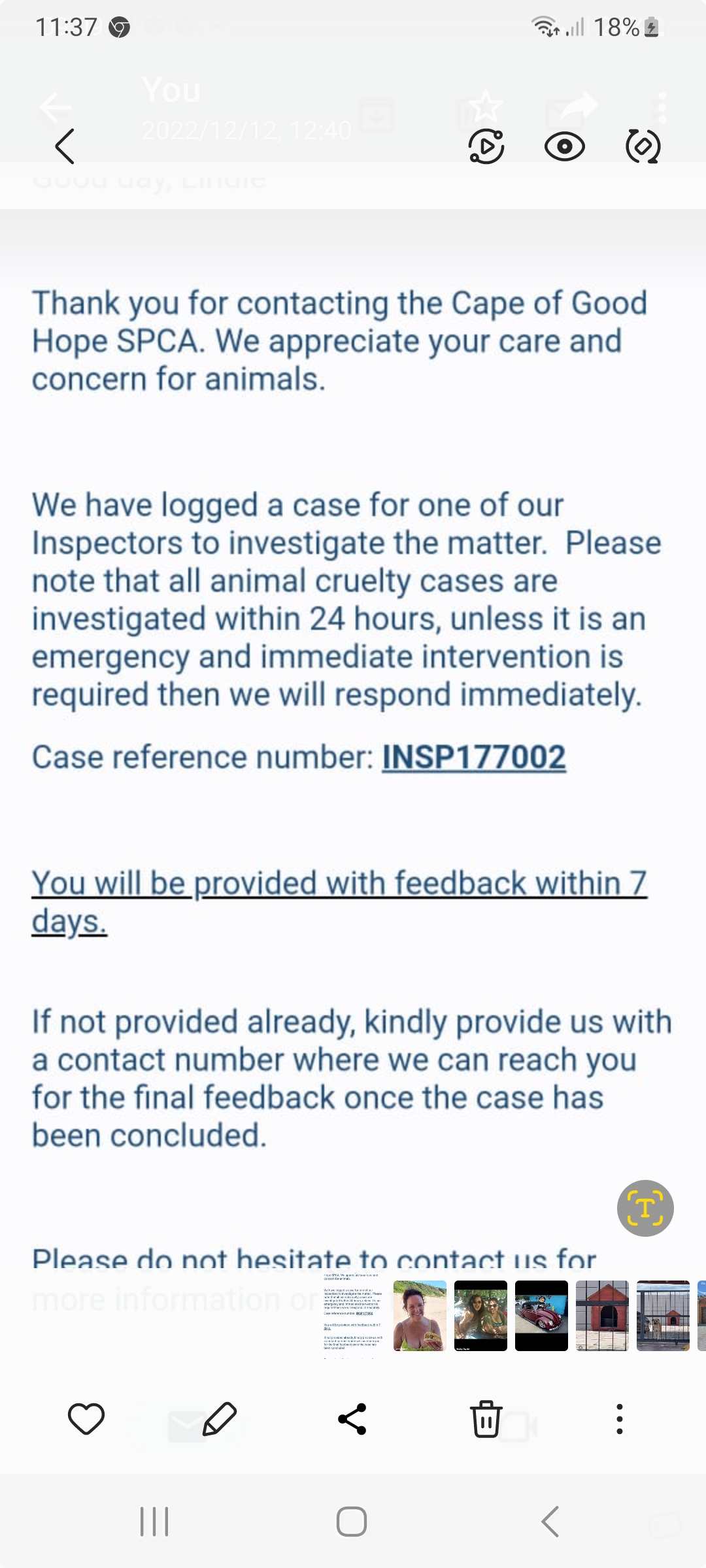The height and width of the screenshot is (1568, 706).
Task: Edit the image with the pencil icon
Action: [x=220, y=1419]
